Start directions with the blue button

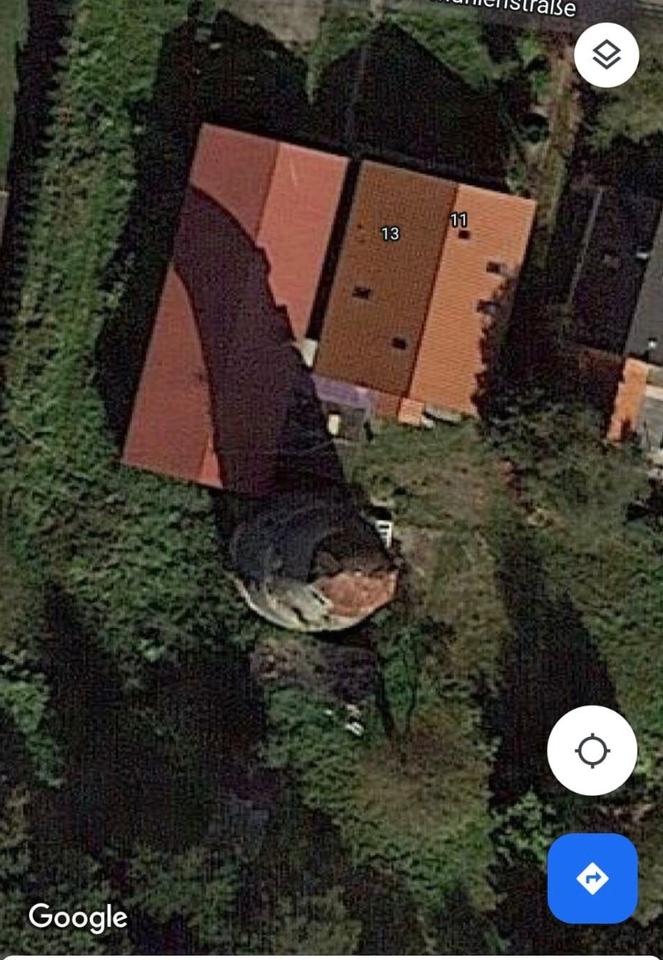pos(592,878)
